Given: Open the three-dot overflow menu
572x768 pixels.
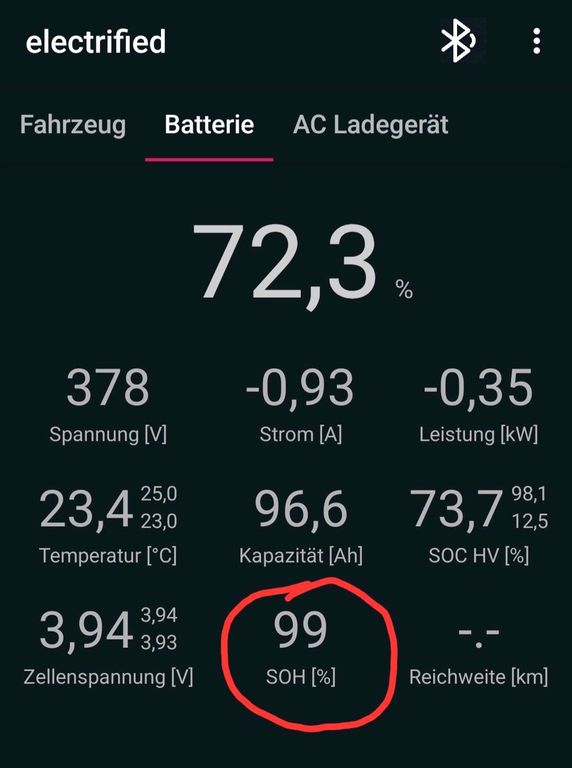Looking at the screenshot, I should 537,41.
